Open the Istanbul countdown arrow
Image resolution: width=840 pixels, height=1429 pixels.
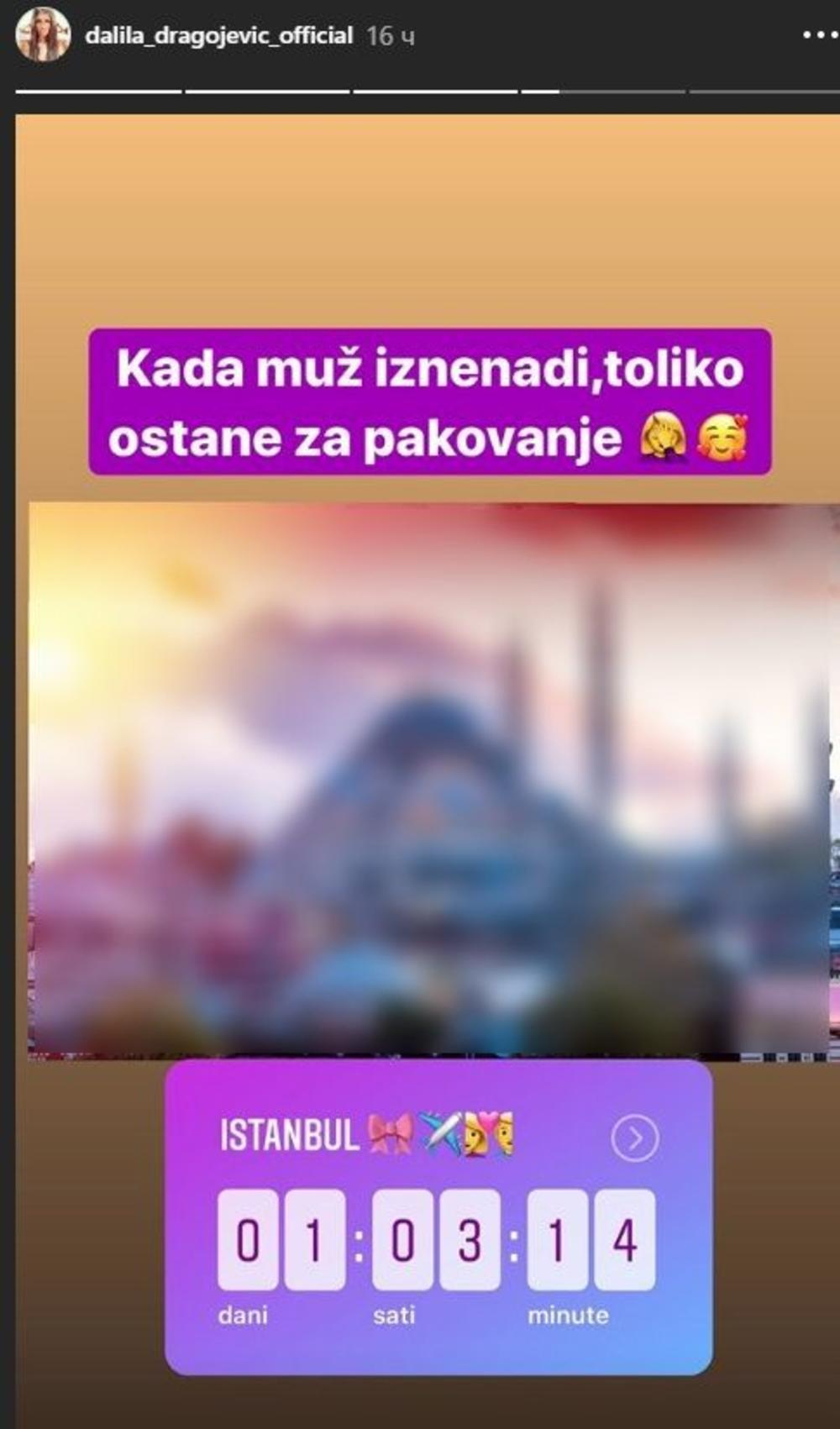pyautogui.click(x=635, y=1138)
